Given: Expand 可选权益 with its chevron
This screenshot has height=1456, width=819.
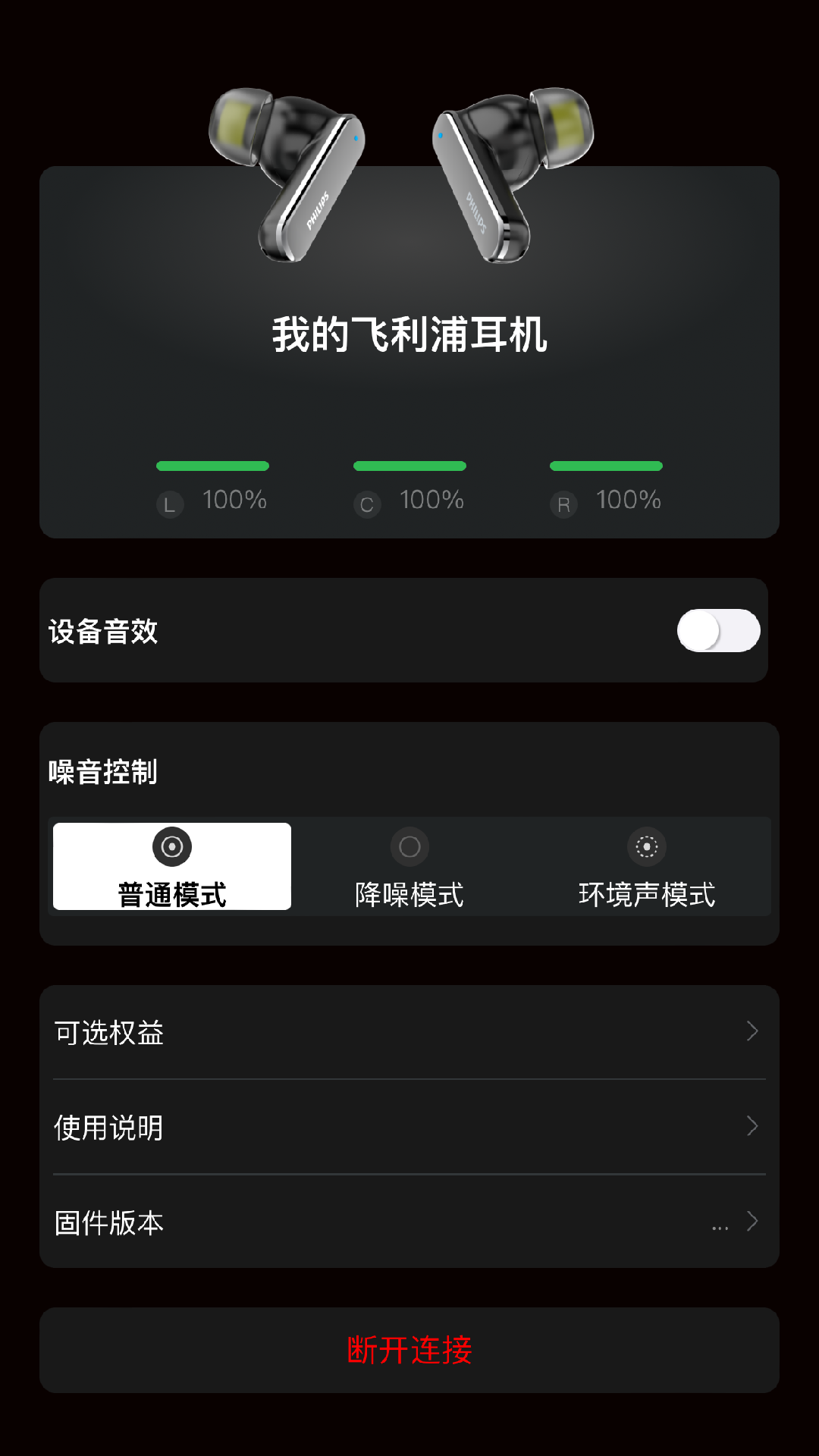Looking at the screenshot, I should pos(752,1031).
